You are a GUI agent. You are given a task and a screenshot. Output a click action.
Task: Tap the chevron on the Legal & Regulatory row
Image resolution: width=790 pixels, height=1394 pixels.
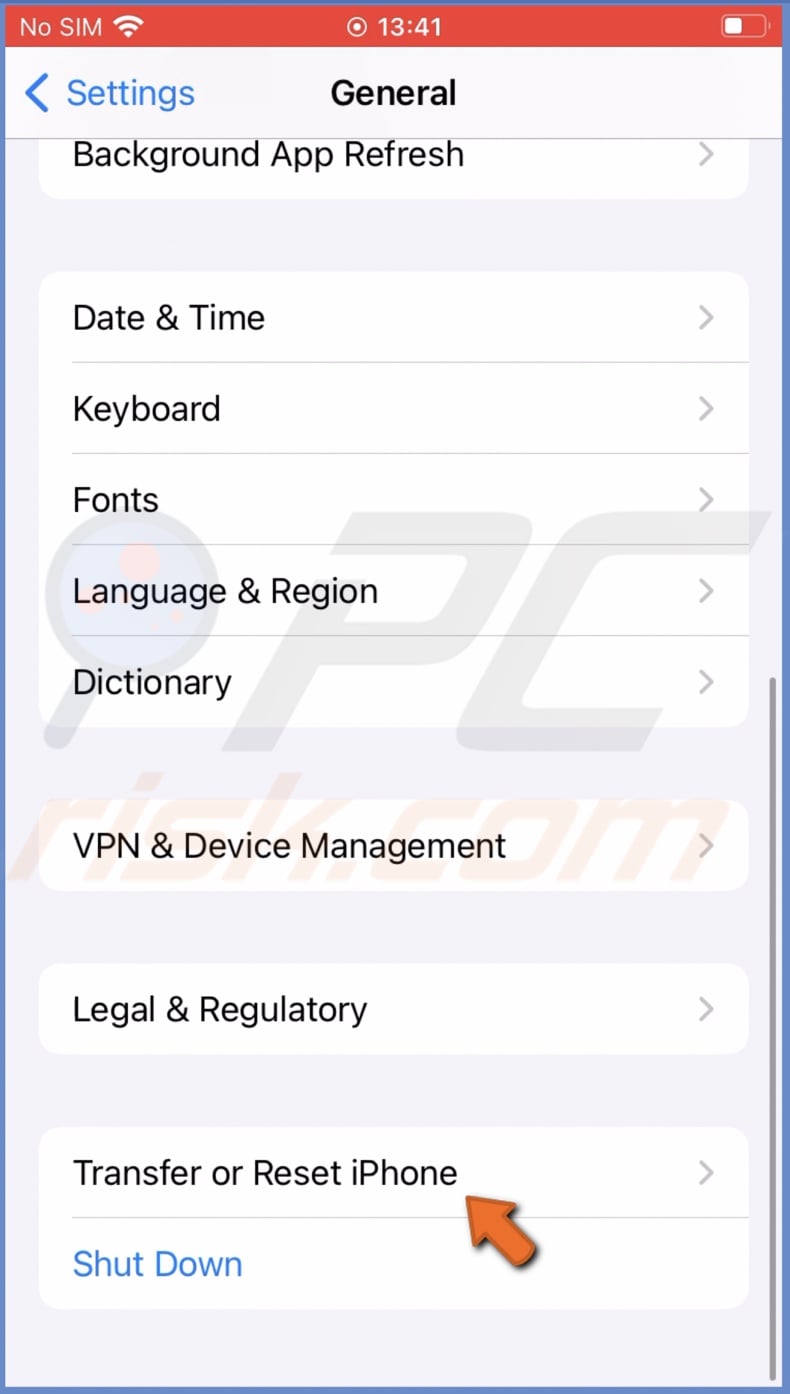coord(706,1009)
